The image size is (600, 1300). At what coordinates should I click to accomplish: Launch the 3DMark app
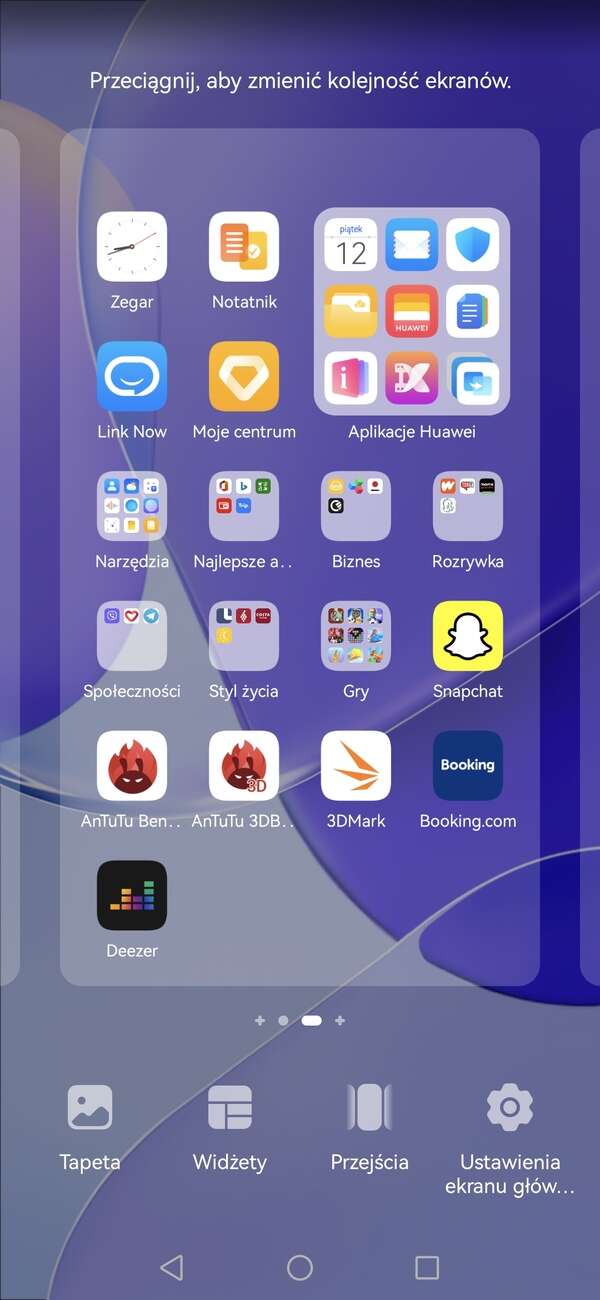pos(356,767)
